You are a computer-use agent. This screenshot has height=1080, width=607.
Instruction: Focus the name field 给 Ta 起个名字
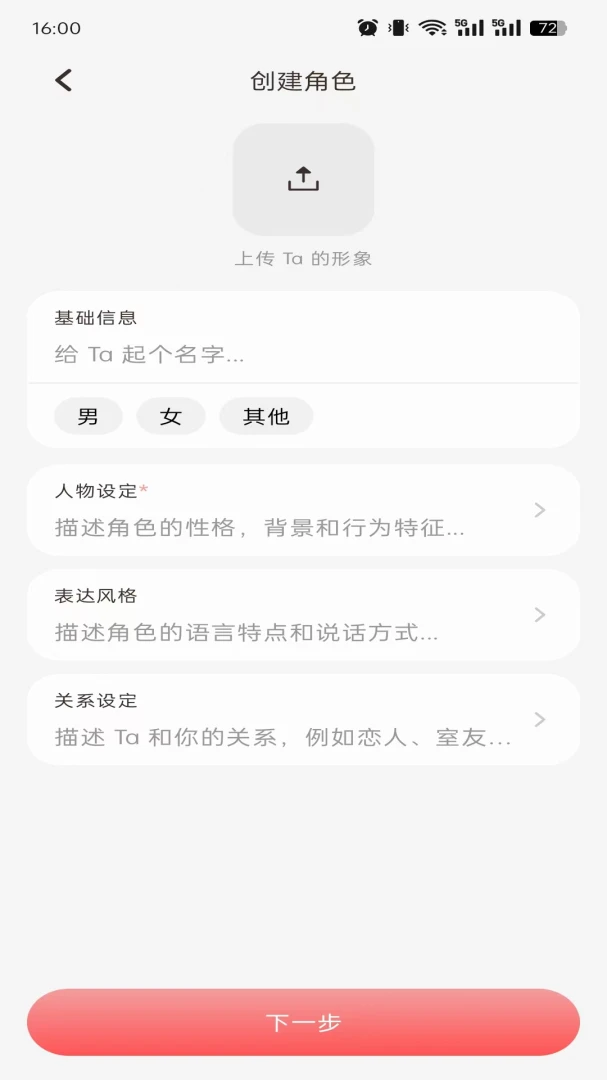[x=303, y=355]
